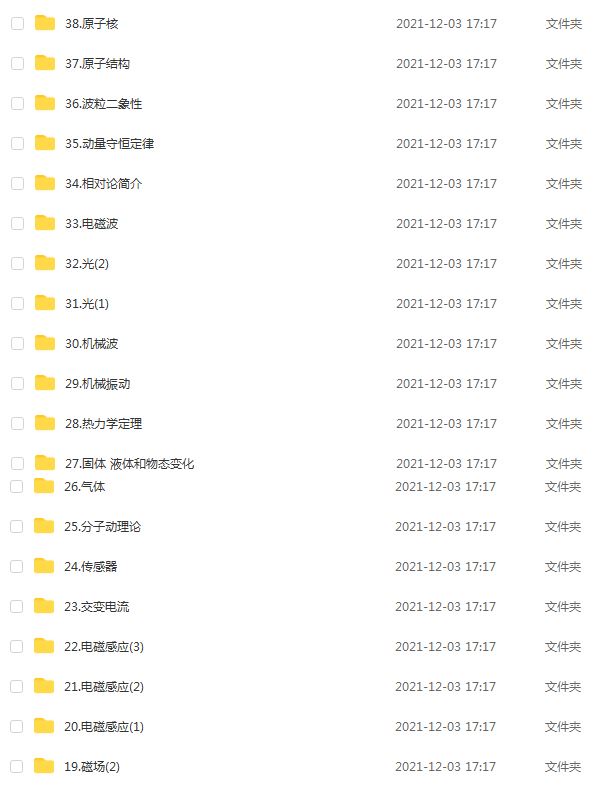The width and height of the screenshot is (613, 789).
Task: Open folder 31.光(1)
Action: tap(86, 304)
